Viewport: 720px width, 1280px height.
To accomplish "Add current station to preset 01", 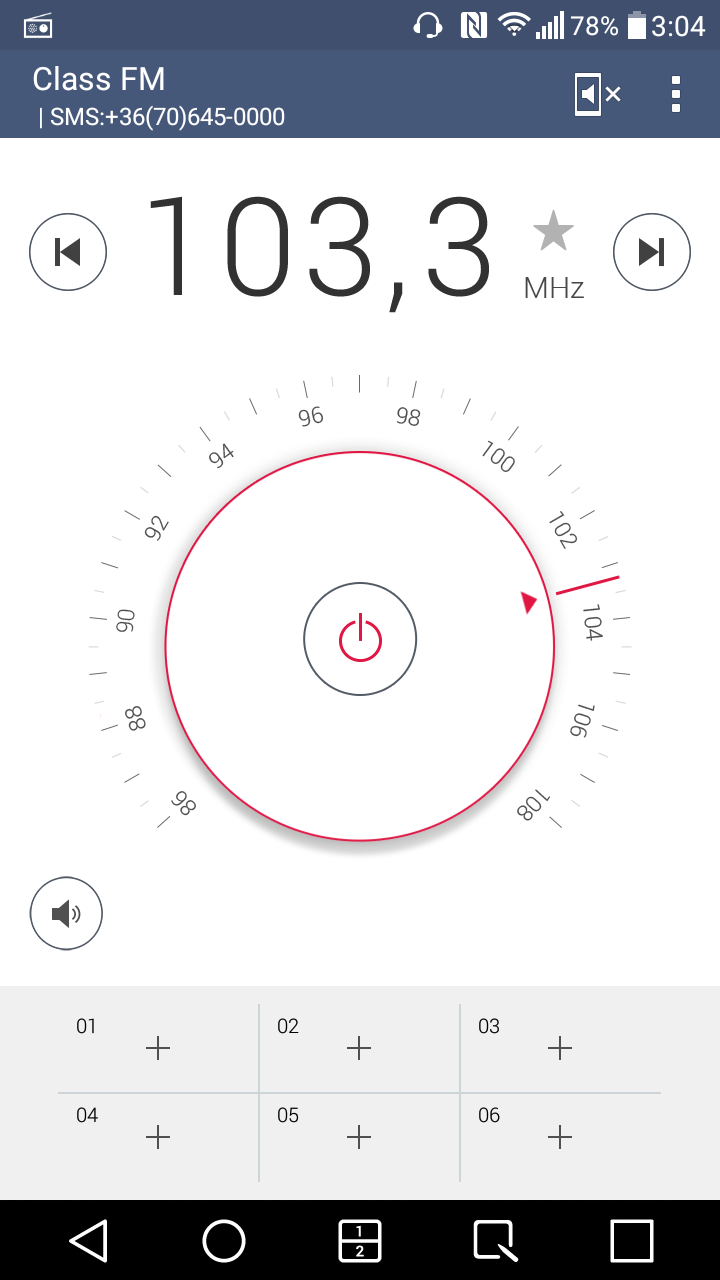I will 158,1048.
